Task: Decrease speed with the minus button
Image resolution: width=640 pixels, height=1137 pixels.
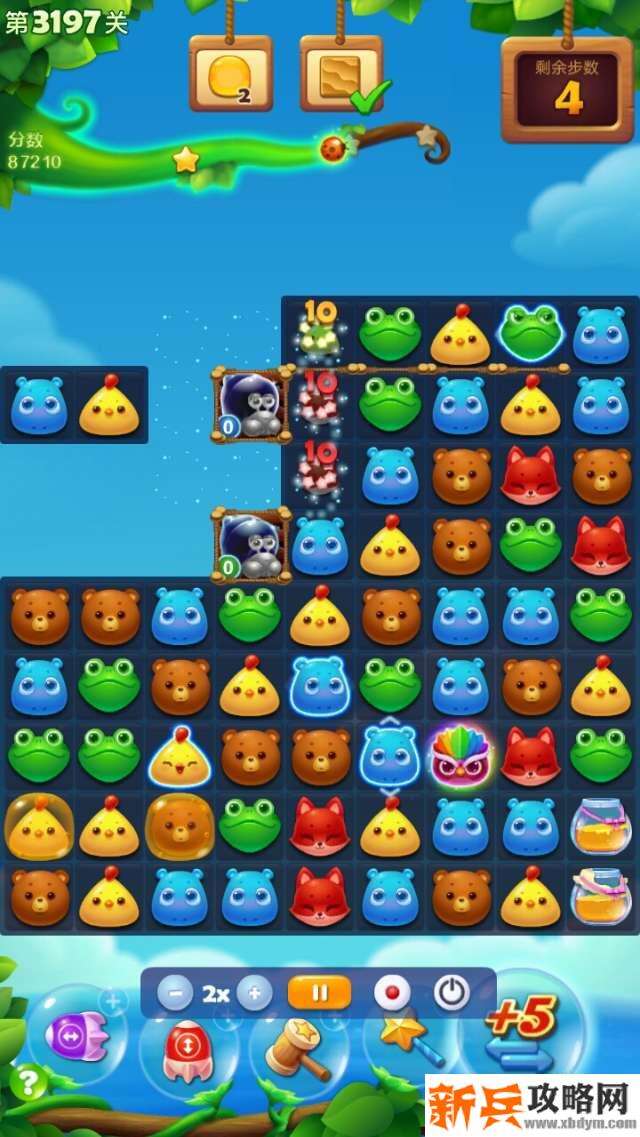Action: (x=175, y=993)
